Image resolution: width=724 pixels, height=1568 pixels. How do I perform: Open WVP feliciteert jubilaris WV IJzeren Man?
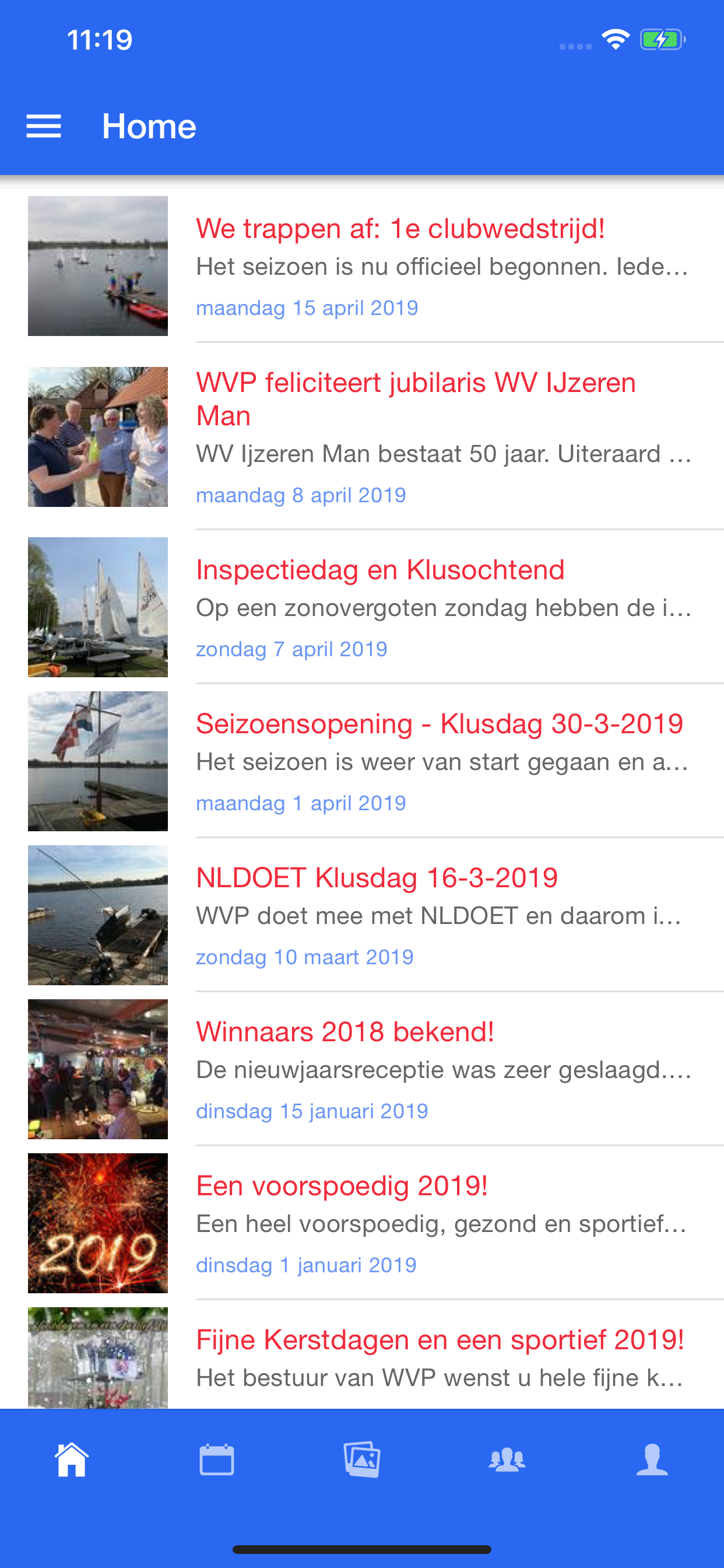362,436
